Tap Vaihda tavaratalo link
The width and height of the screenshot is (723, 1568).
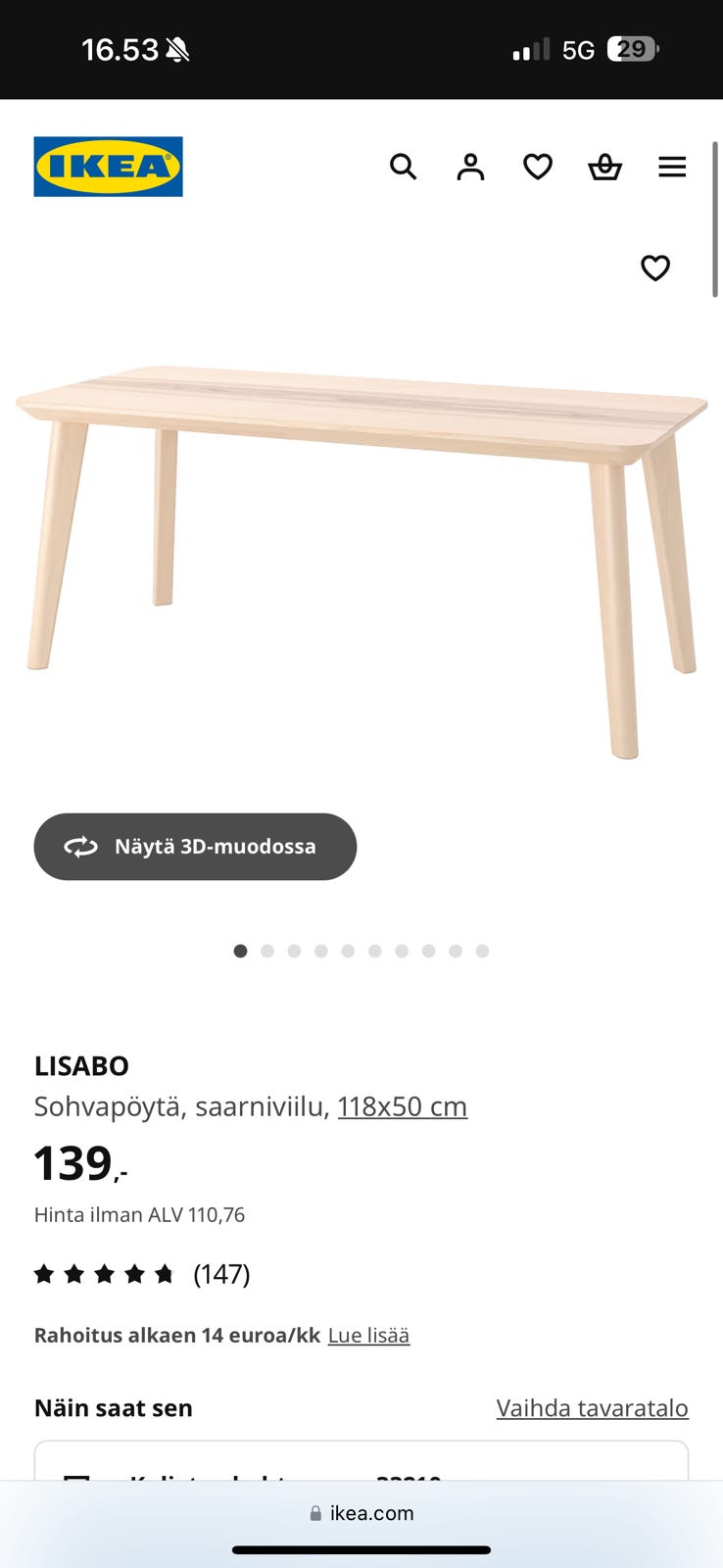[x=592, y=1408]
